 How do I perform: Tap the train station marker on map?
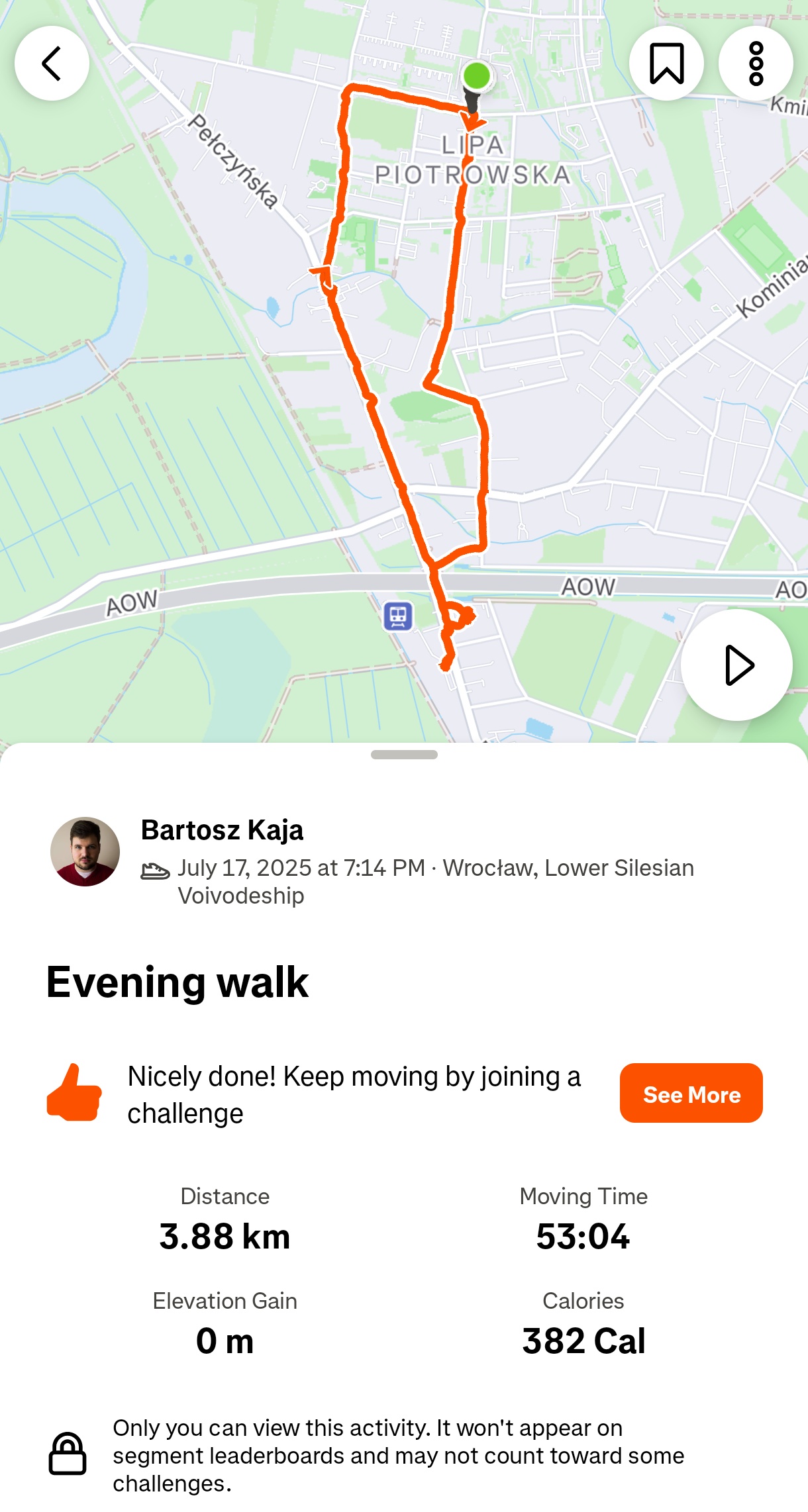point(398,616)
